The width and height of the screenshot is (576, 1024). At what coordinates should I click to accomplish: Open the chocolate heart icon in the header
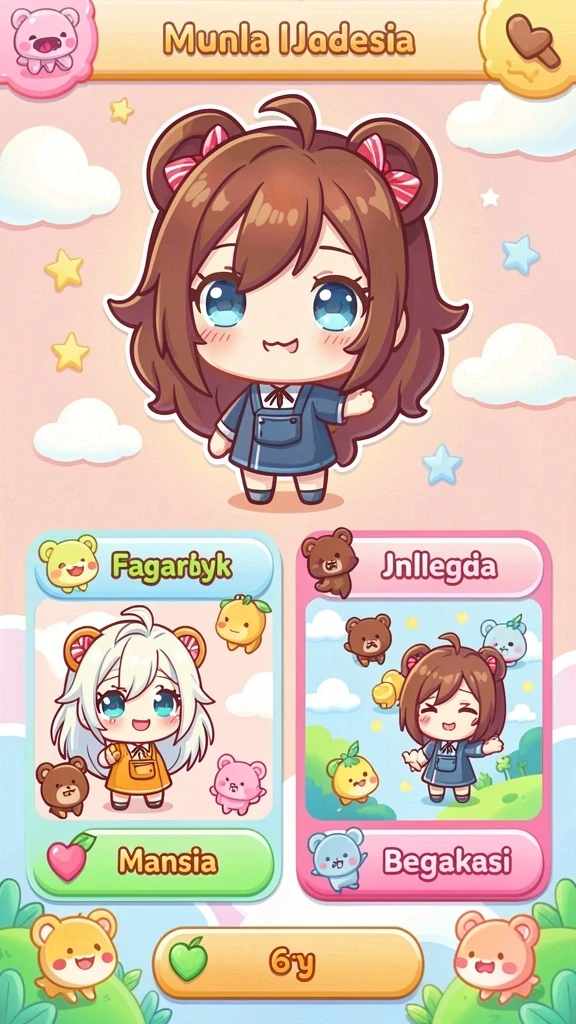coord(530,40)
